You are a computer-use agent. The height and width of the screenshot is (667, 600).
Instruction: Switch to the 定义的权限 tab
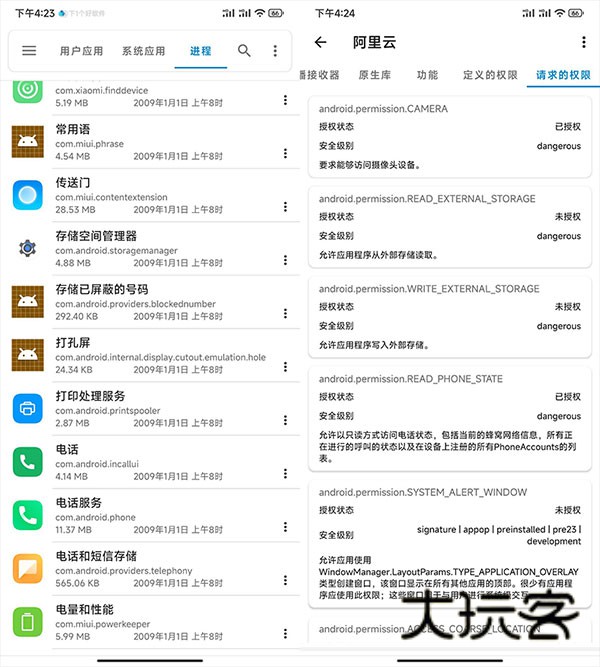click(490, 75)
